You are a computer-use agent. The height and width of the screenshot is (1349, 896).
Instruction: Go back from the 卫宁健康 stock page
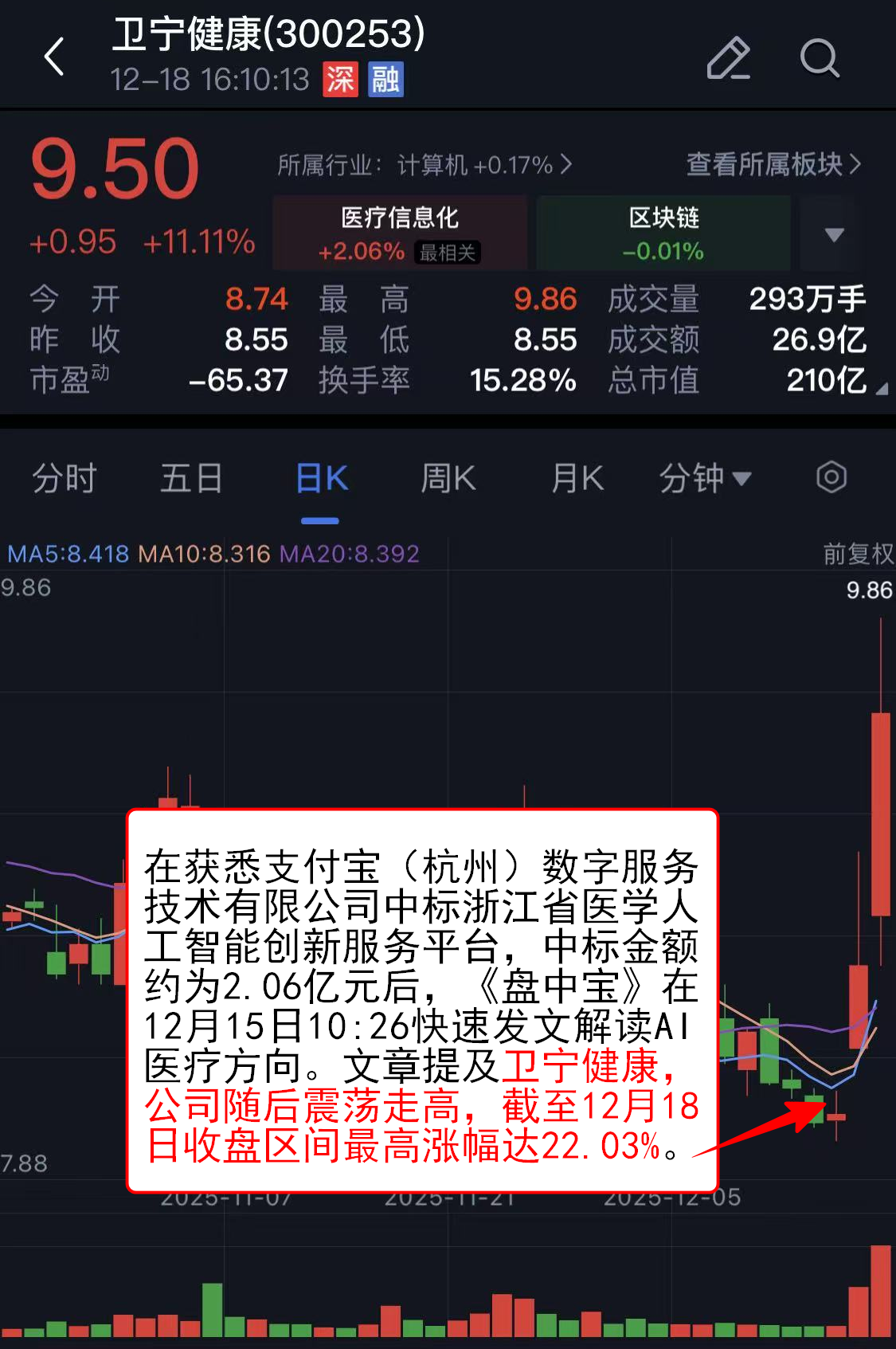coord(54,57)
